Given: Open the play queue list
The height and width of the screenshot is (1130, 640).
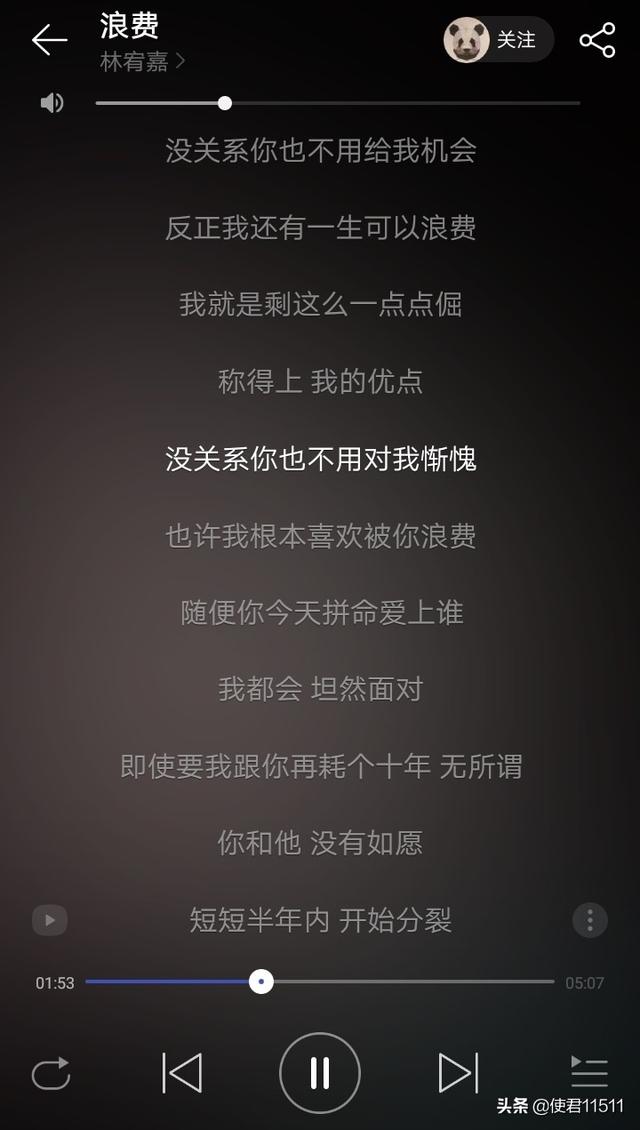Looking at the screenshot, I should 589,1073.
